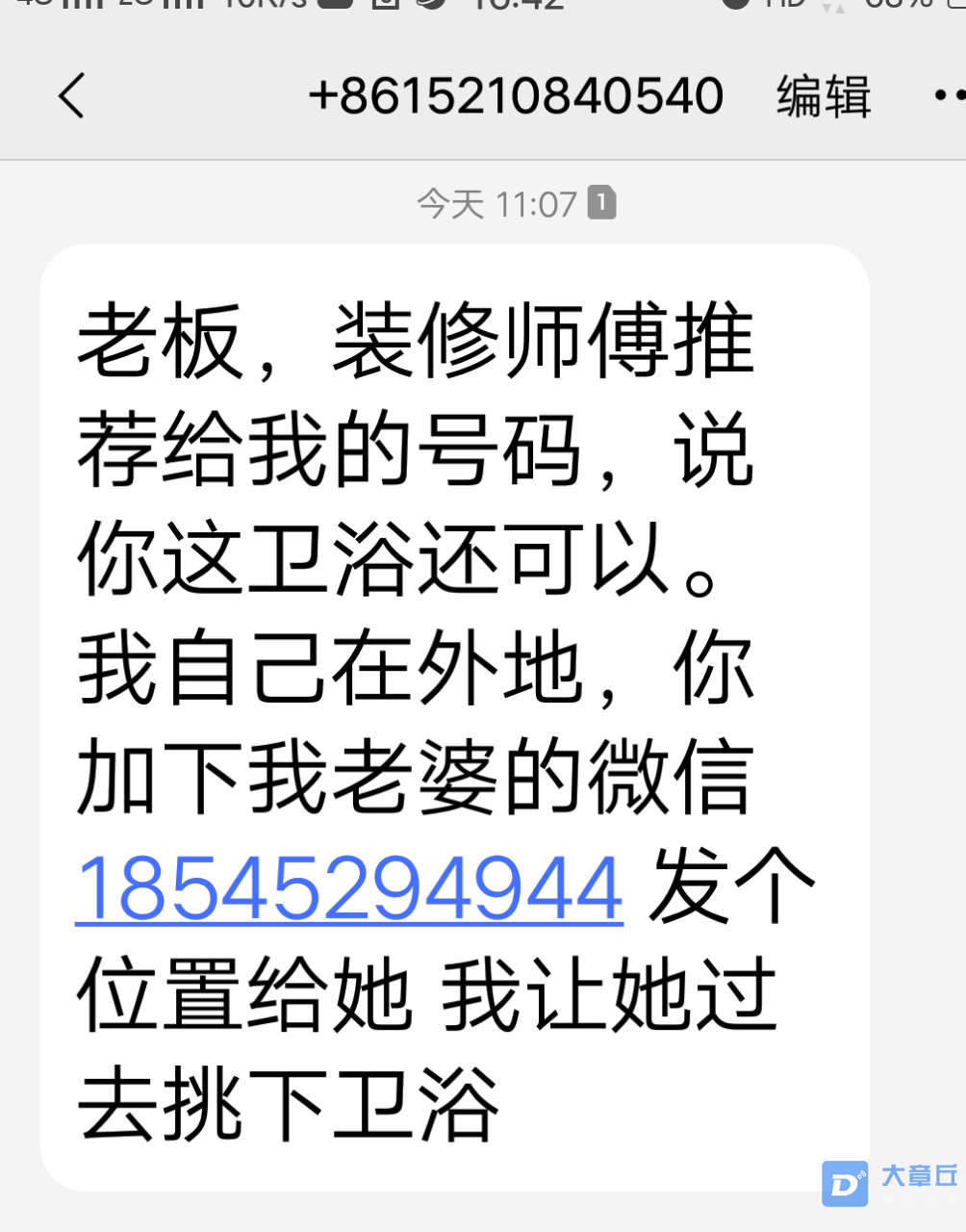This screenshot has height=1232, width=966.
Task: Open the phone number link 18545294944
Action: tap(349, 887)
